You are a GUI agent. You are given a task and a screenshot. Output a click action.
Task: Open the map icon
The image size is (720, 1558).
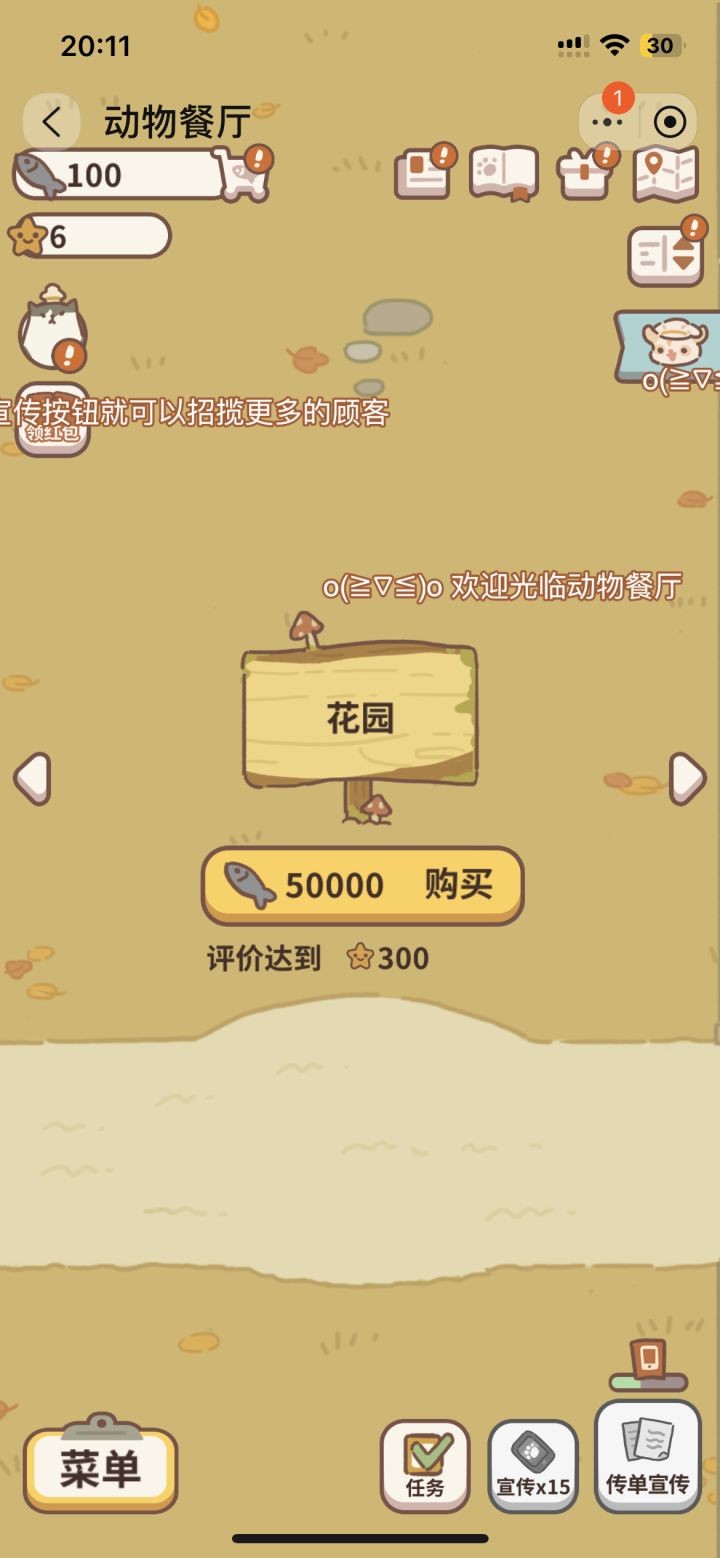(665, 172)
